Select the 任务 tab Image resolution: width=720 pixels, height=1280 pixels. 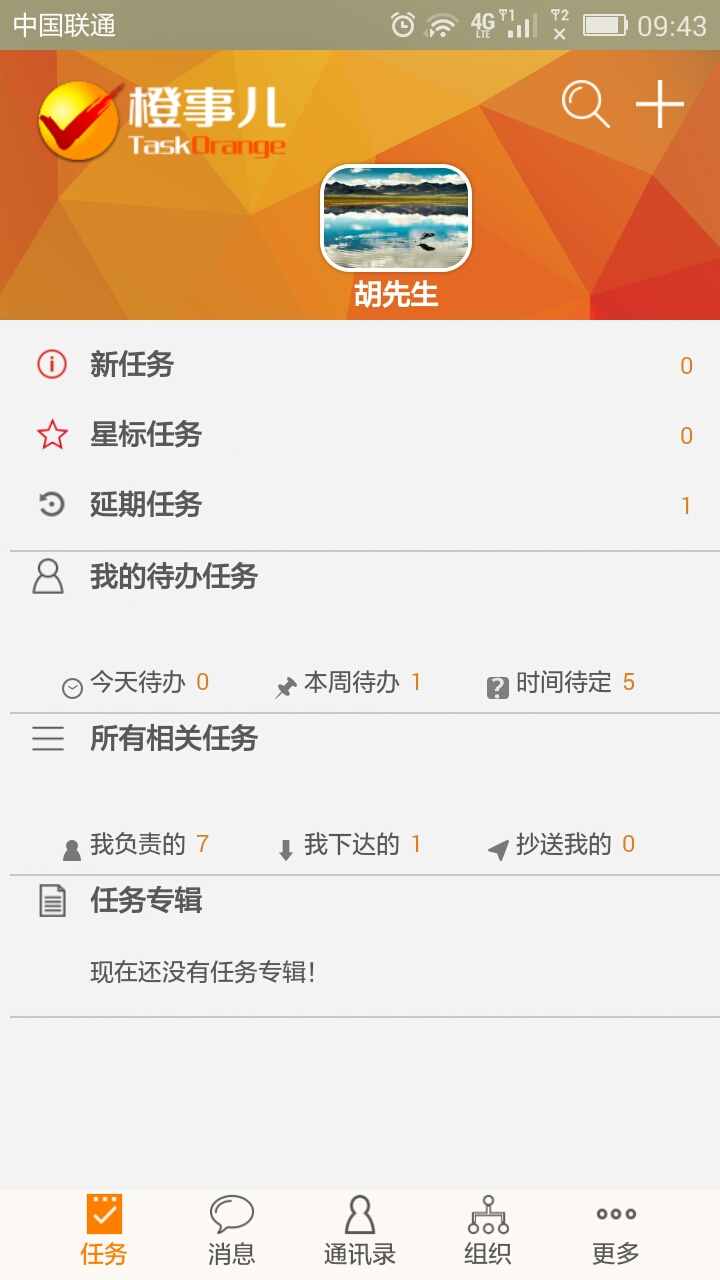104,1230
